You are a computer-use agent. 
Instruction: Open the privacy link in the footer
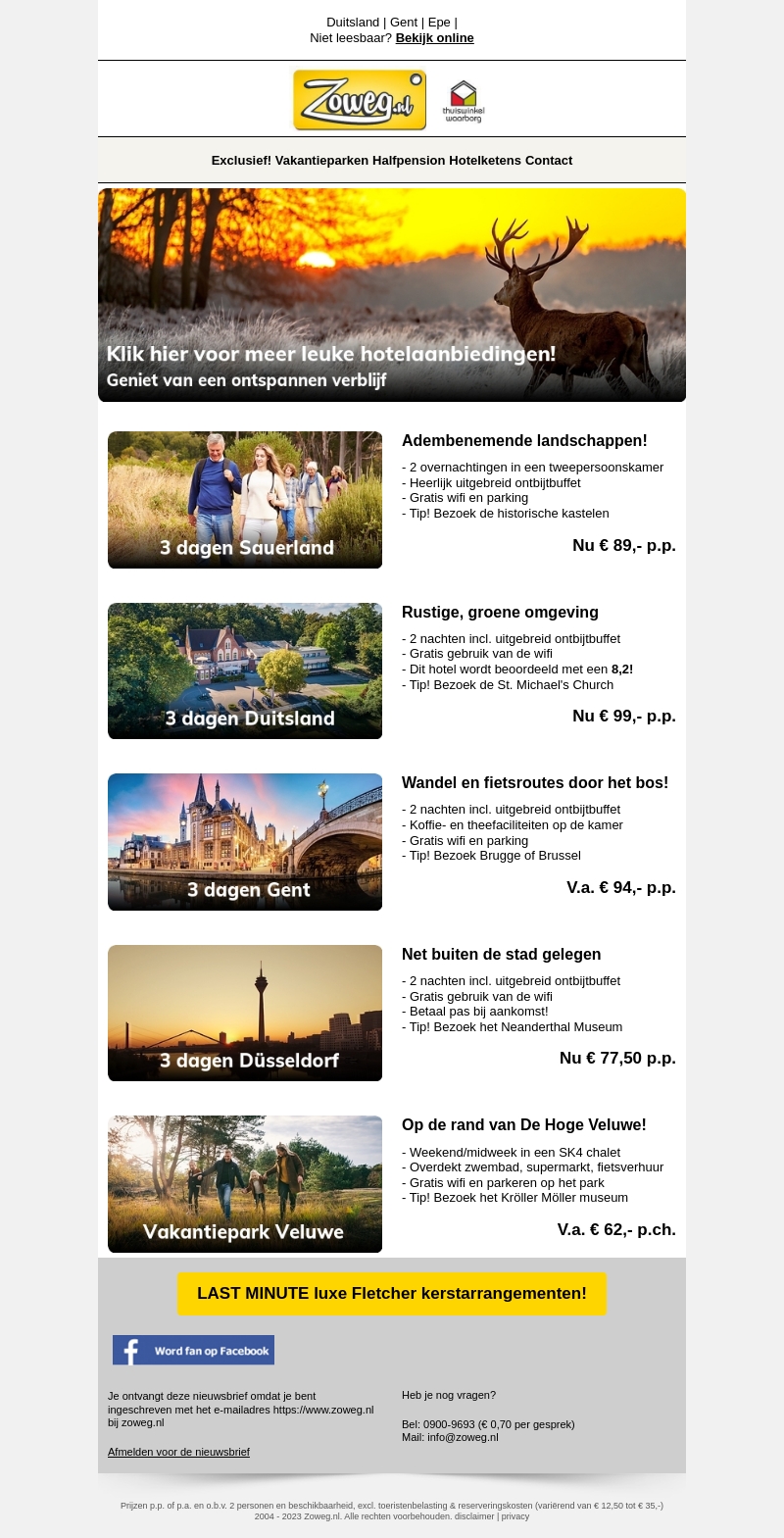pyautogui.click(x=515, y=1516)
